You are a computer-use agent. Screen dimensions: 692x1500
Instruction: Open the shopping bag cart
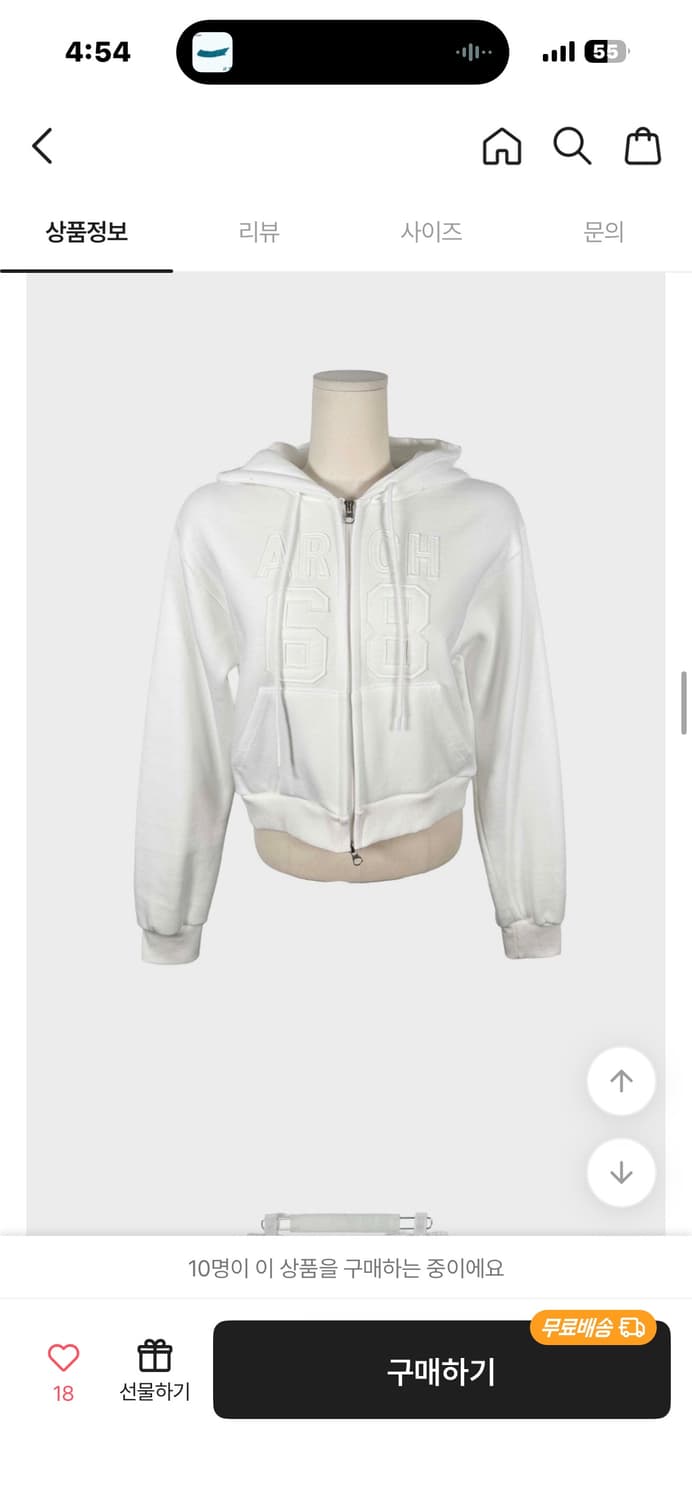(643, 146)
